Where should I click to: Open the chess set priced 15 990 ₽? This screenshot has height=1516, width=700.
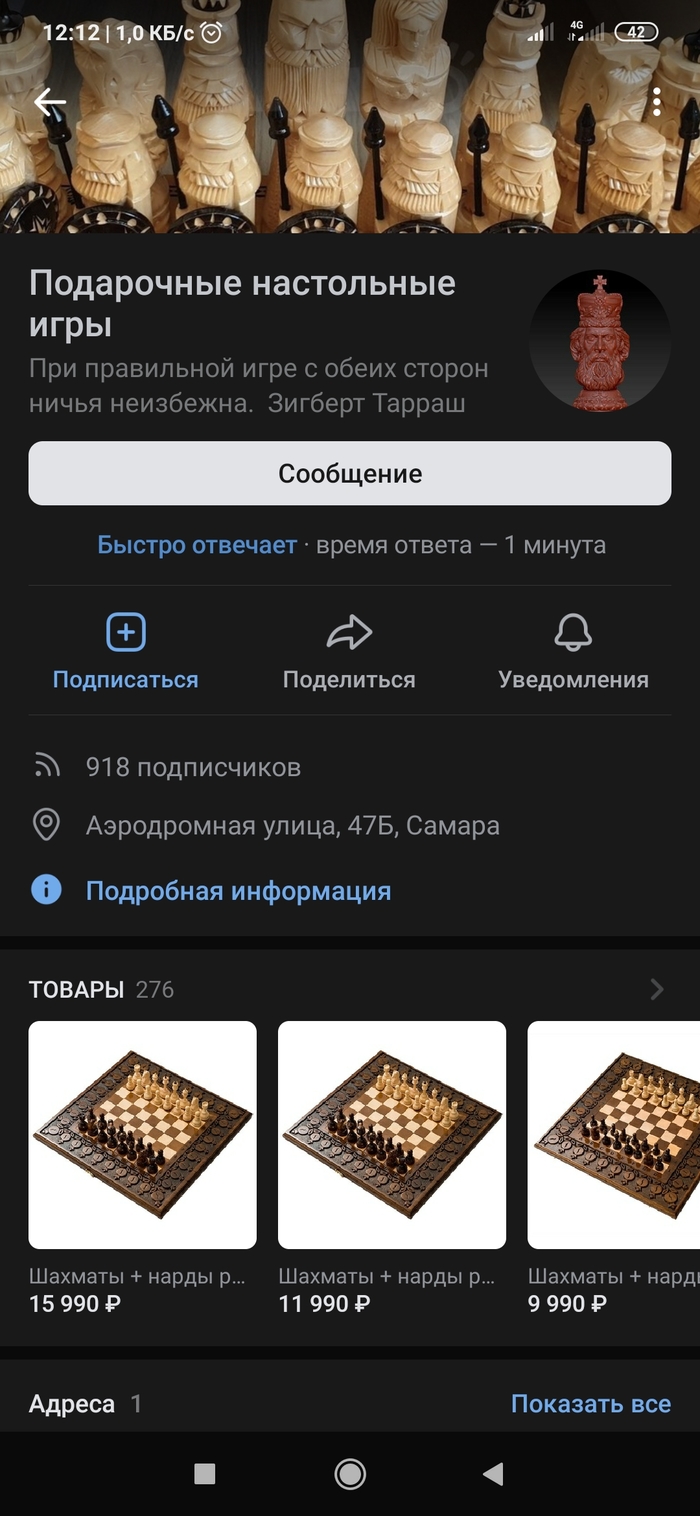pyautogui.click(x=142, y=1135)
